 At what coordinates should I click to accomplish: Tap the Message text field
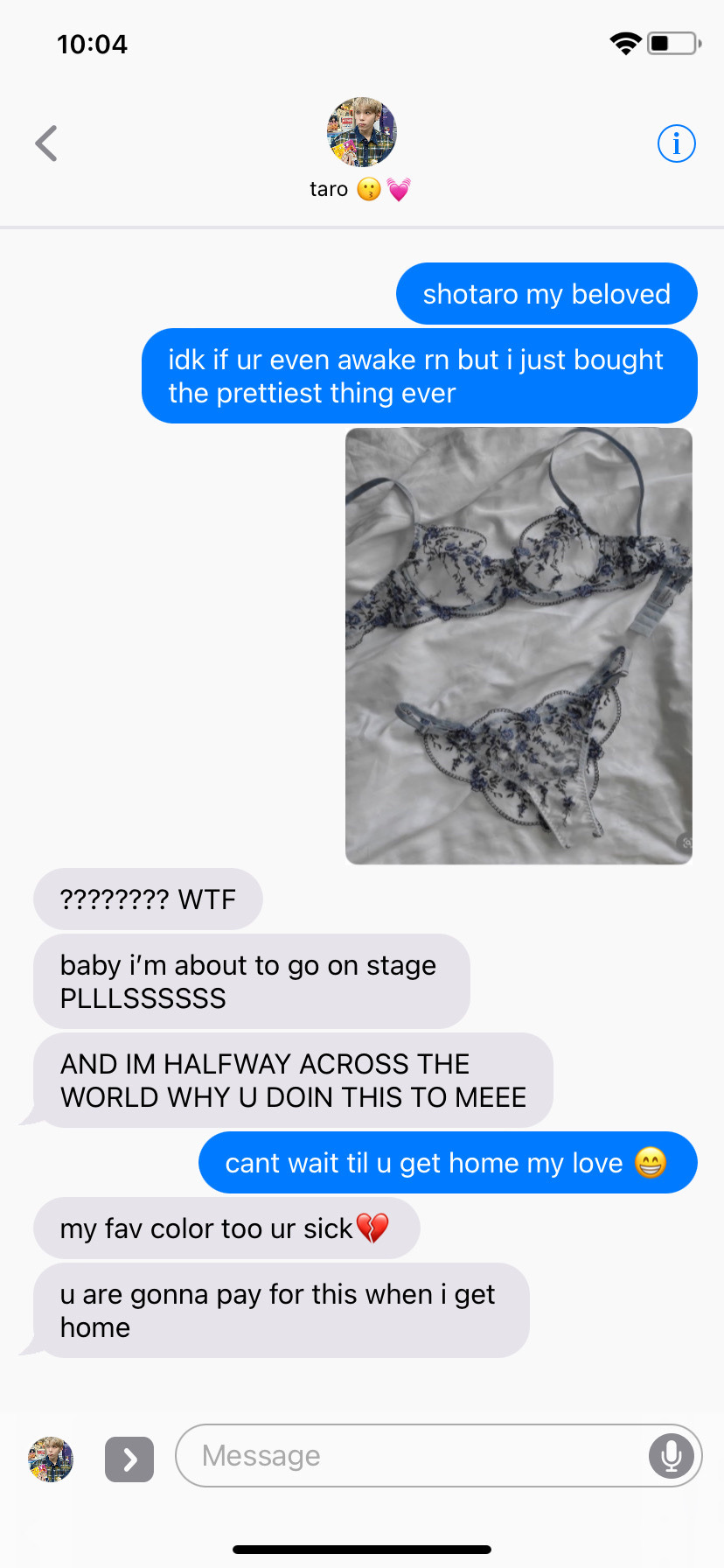[411, 1455]
